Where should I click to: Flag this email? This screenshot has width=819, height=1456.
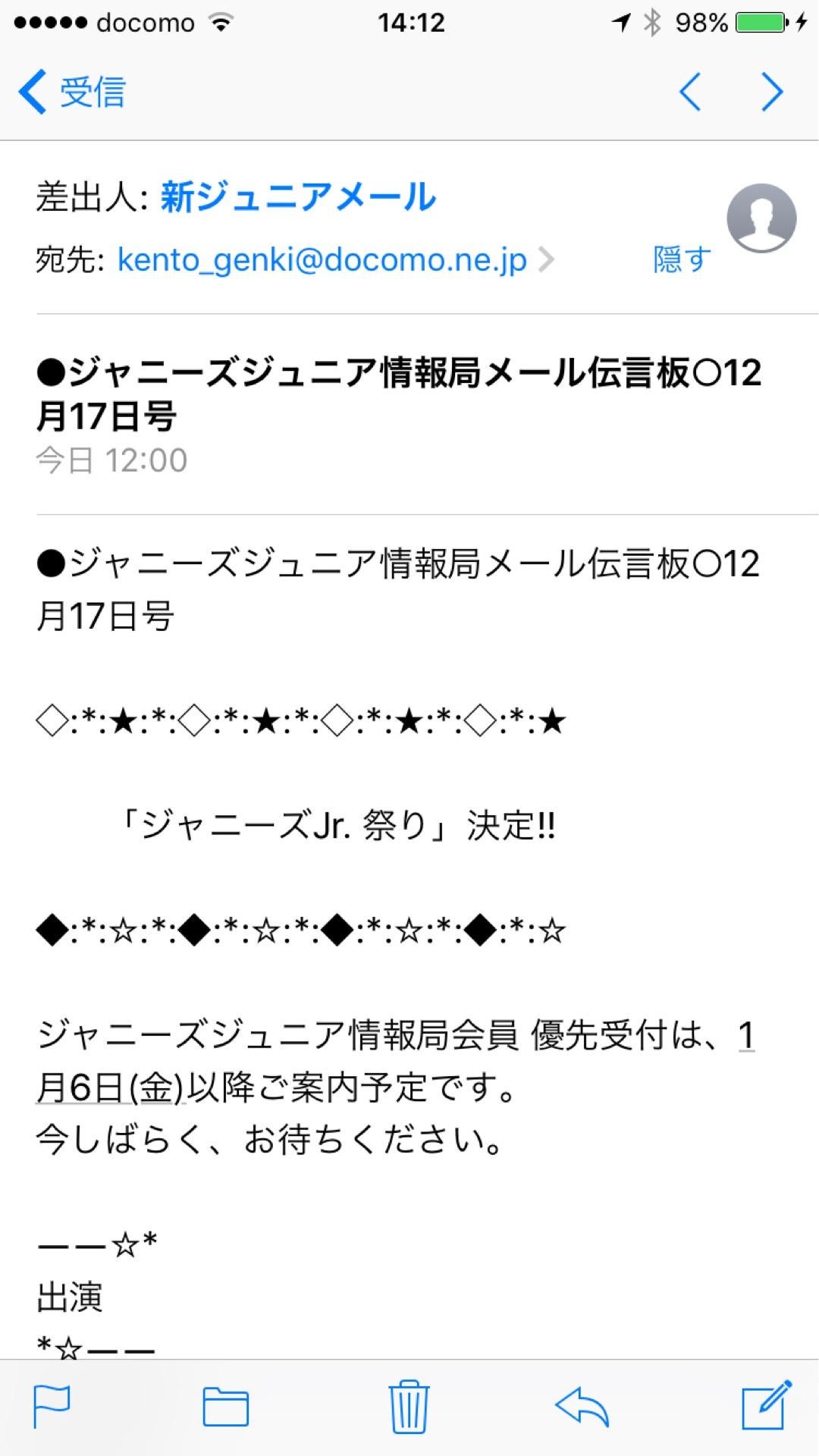(x=52, y=1407)
